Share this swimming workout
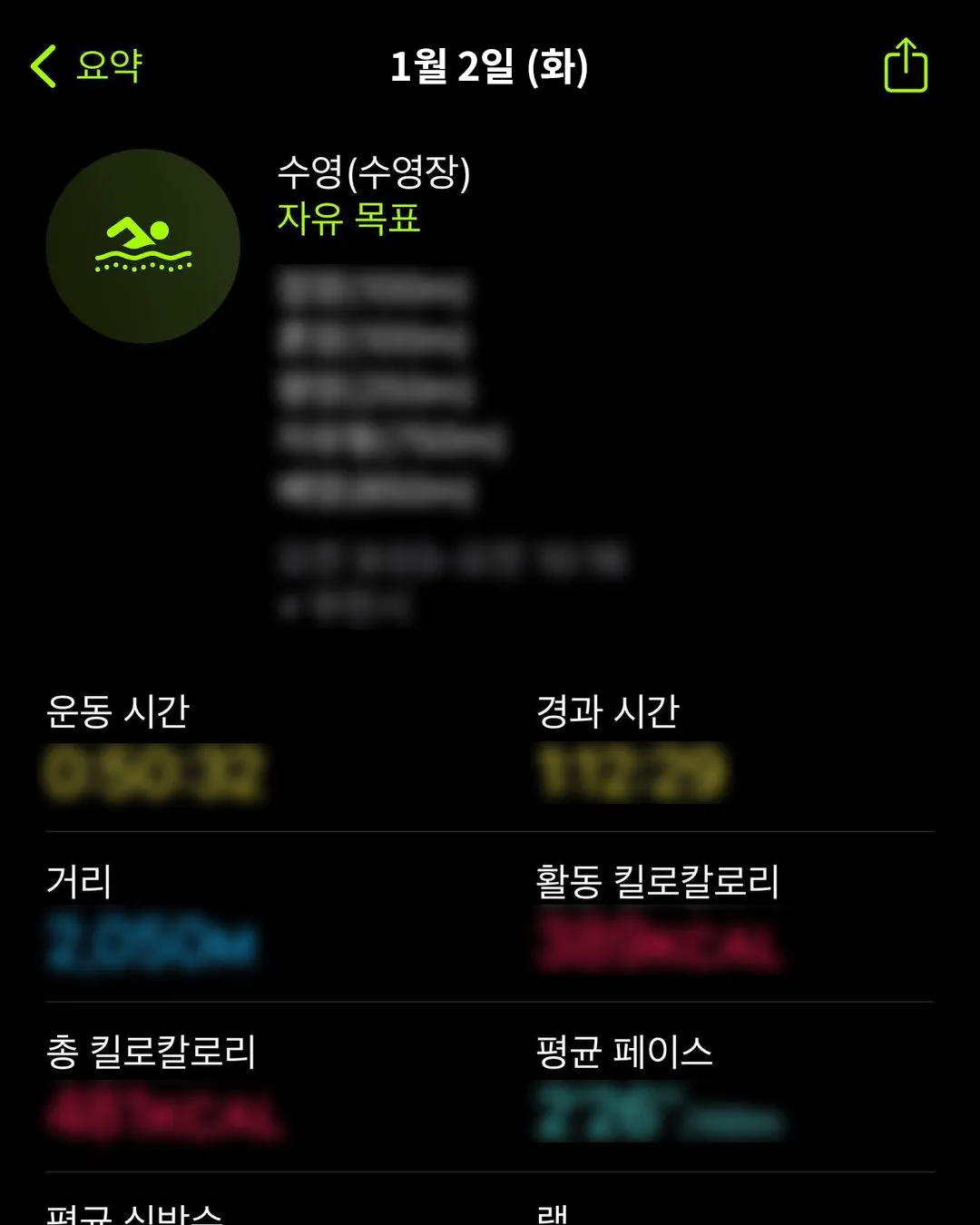 click(905, 66)
